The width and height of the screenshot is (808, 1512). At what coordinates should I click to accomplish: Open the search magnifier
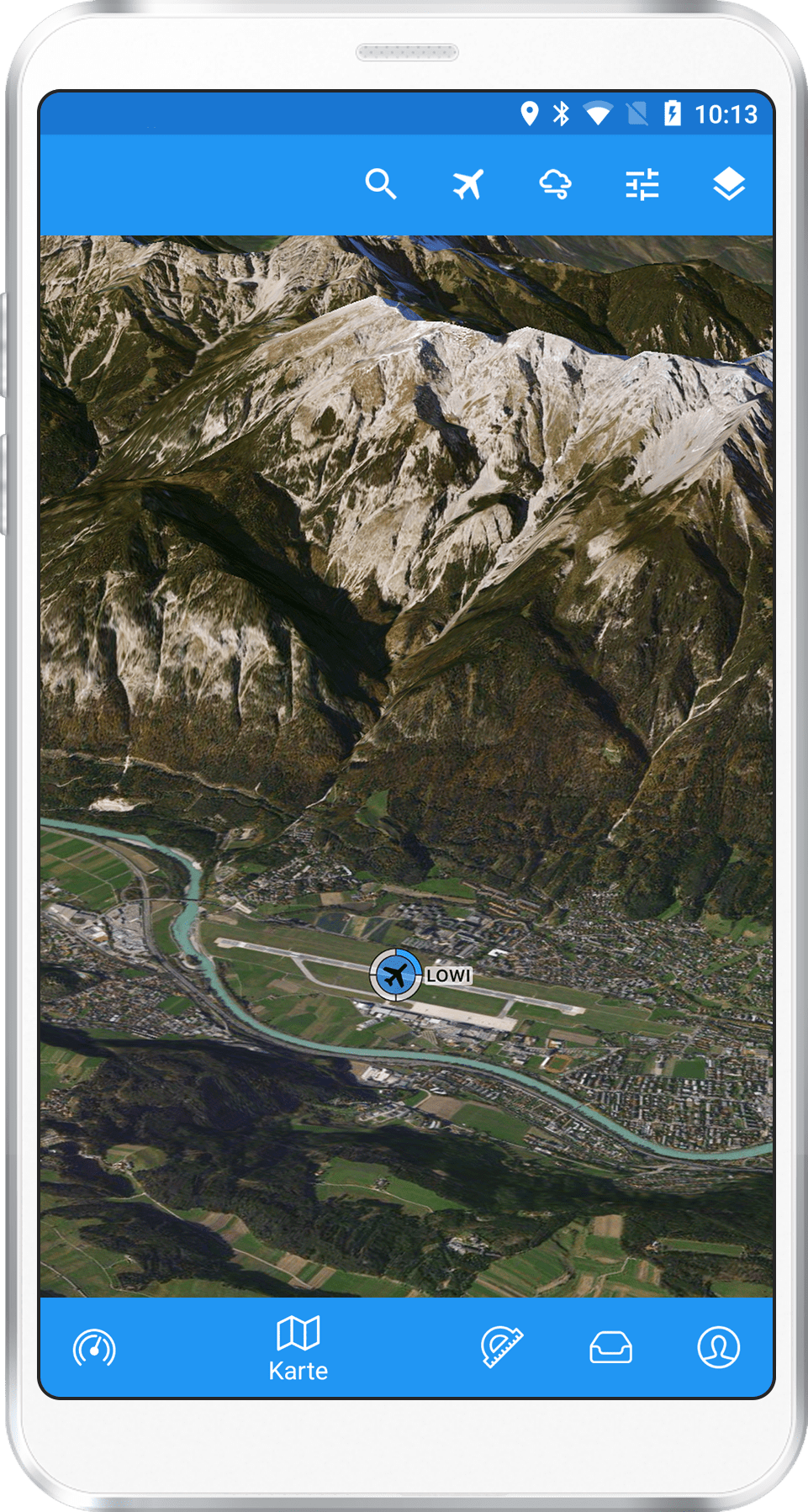click(381, 183)
